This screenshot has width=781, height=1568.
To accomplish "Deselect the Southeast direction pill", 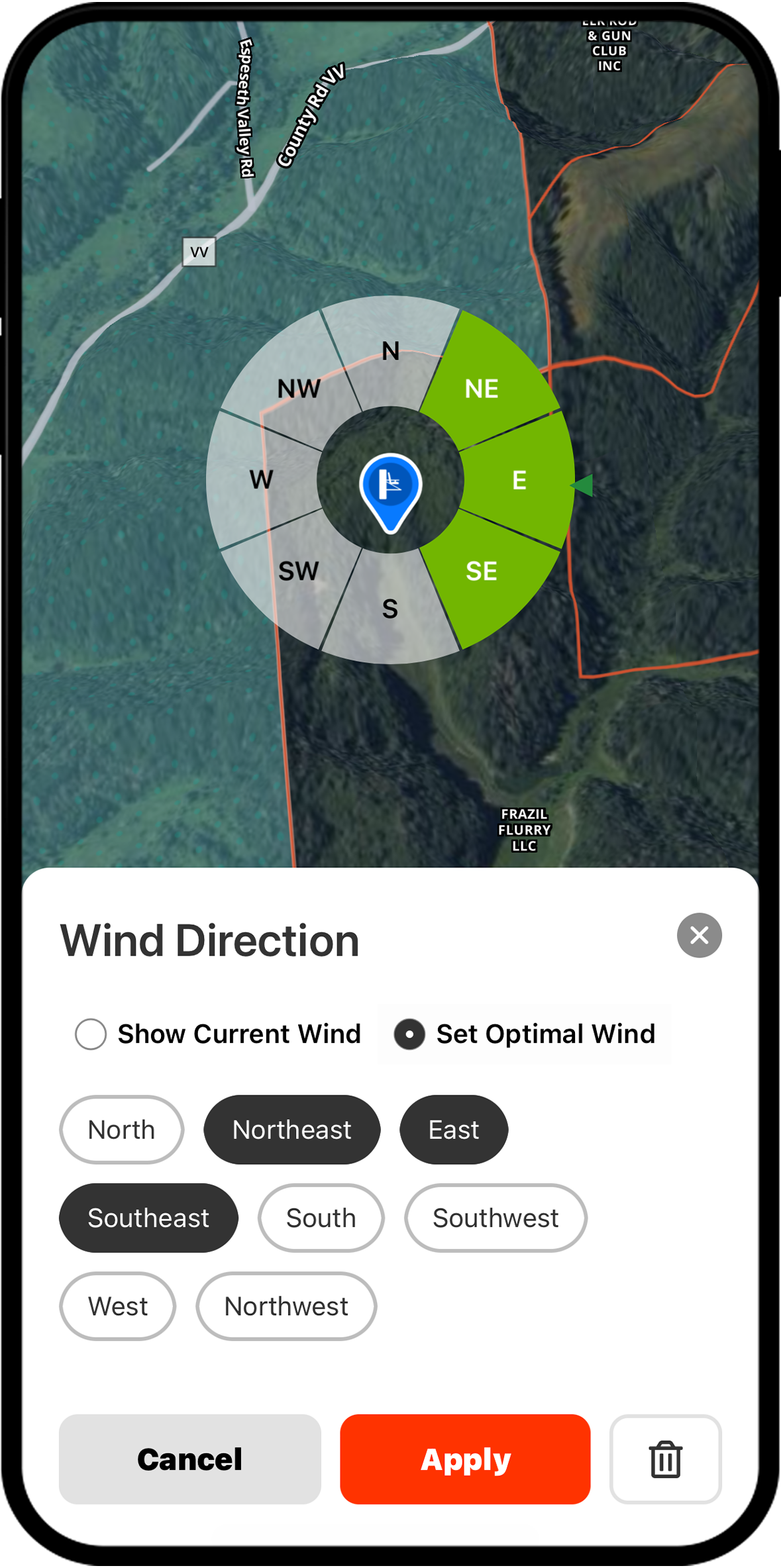I will [x=148, y=1217].
